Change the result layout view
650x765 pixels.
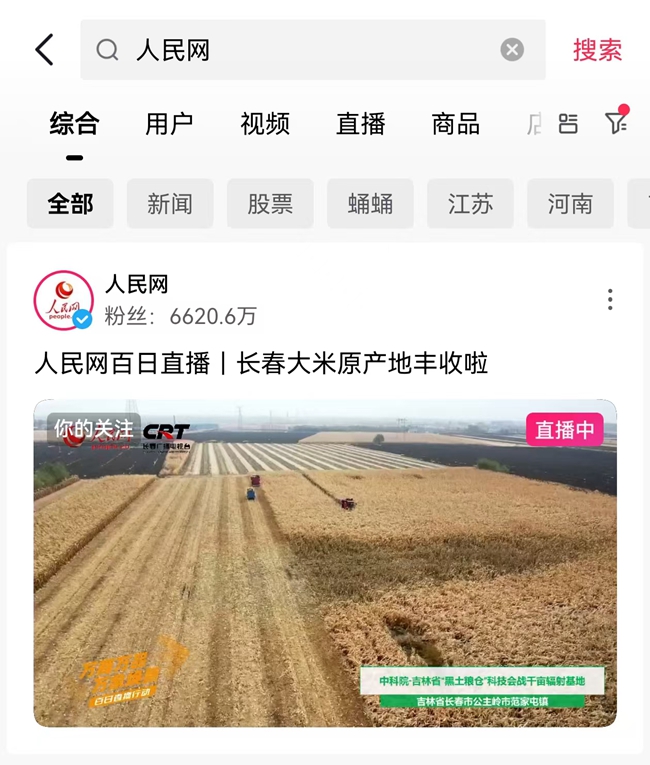[x=568, y=124]
